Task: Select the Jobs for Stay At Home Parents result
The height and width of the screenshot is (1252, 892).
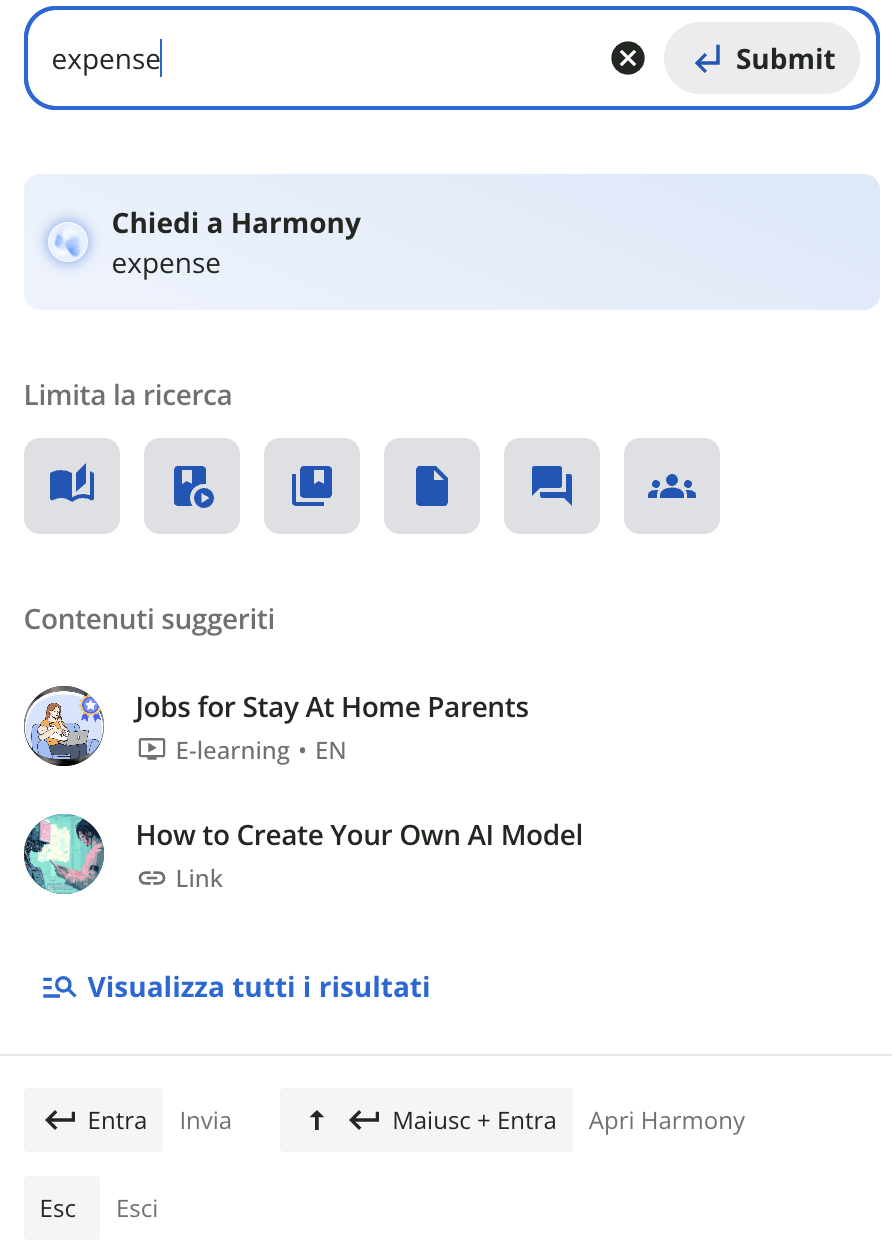Action: pos(331,707)
